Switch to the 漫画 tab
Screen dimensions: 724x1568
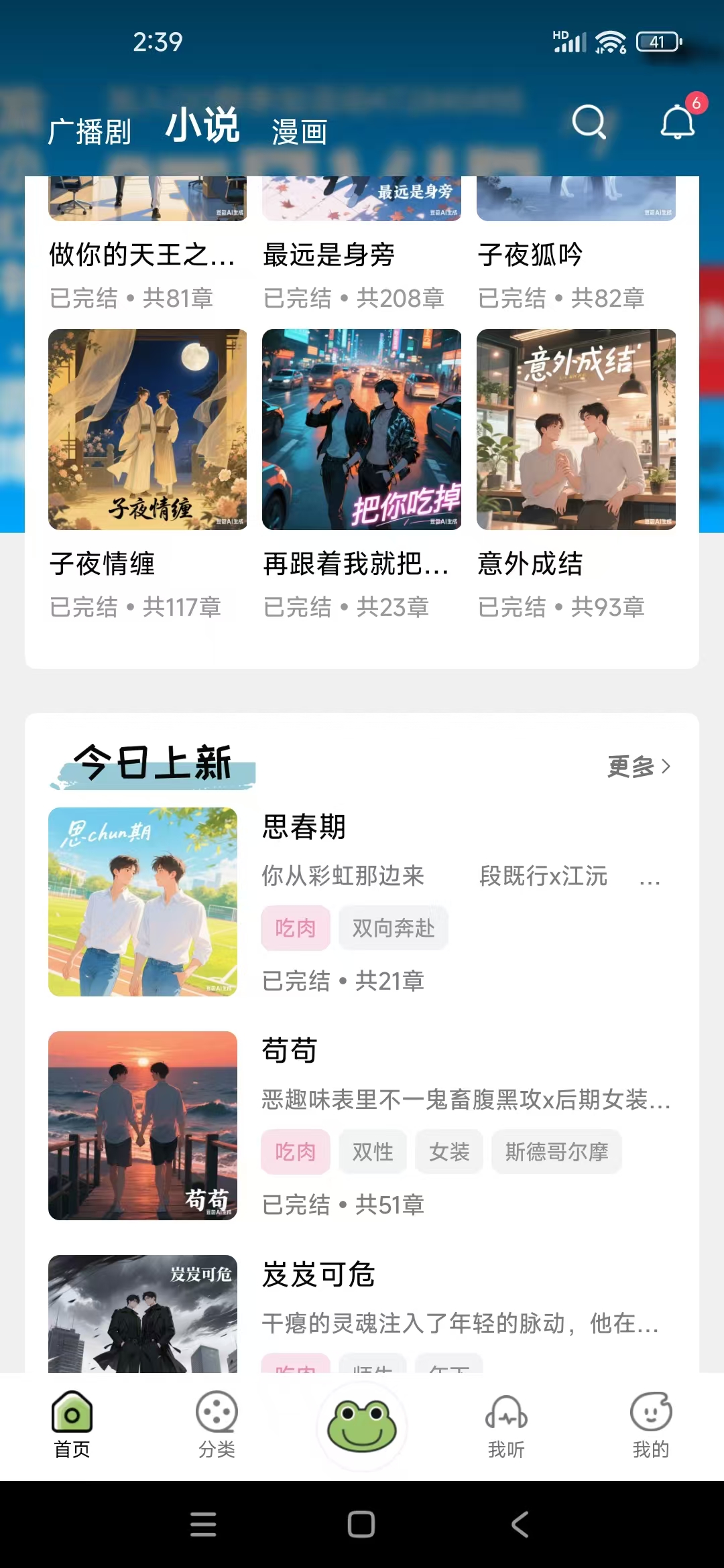(298, 131)
